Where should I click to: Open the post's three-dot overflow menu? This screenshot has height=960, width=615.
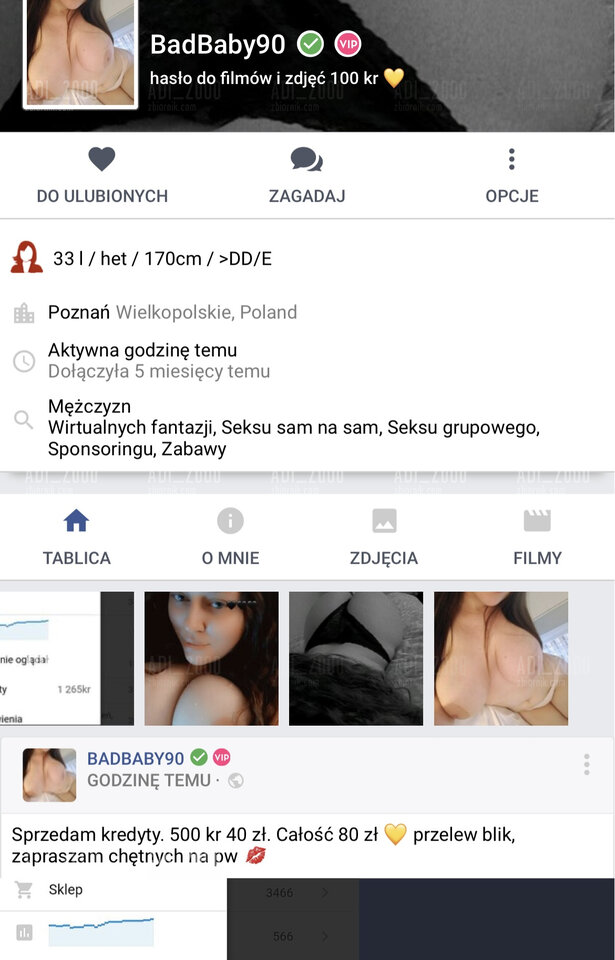coord(587,765)
